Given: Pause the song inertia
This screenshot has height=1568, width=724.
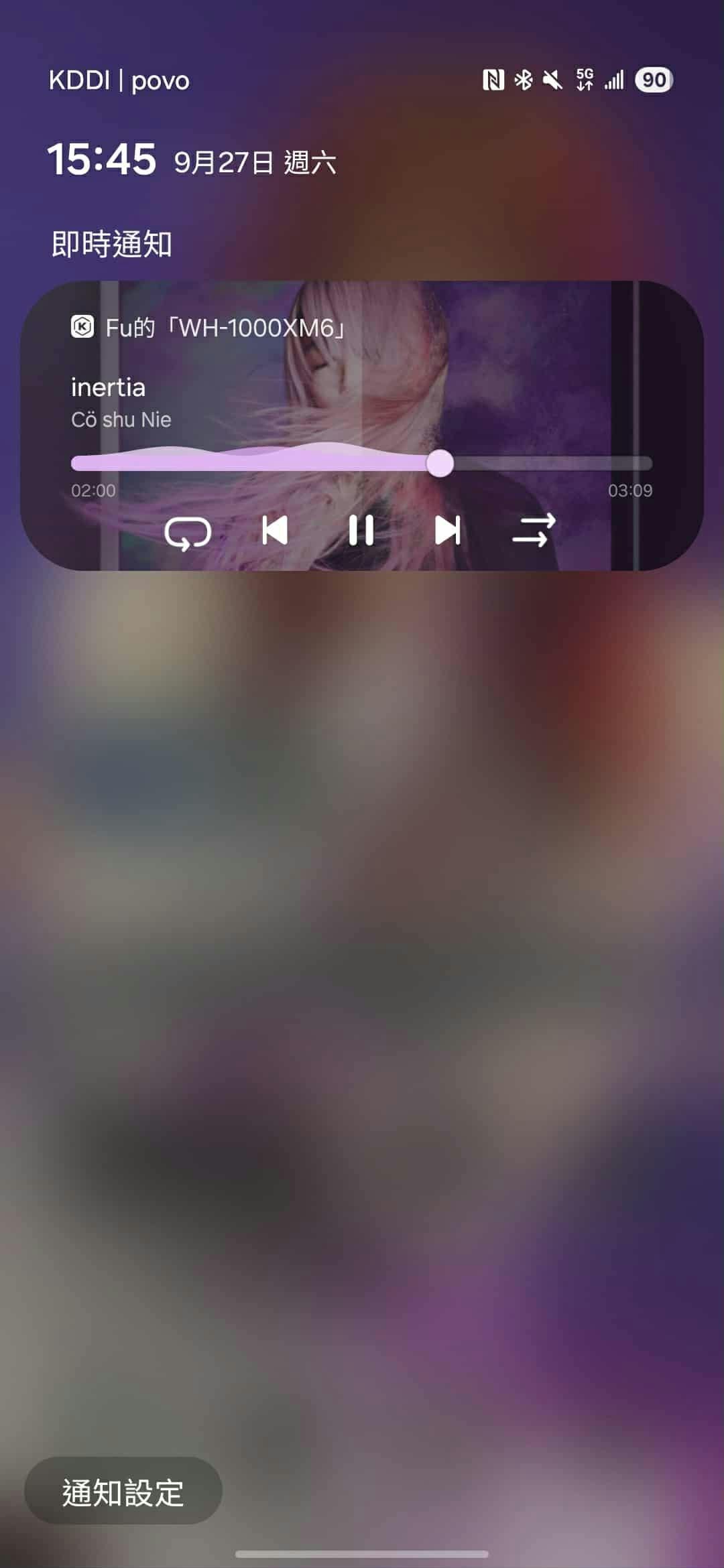Looking at the screenshot, I should [x=361, y=531].
